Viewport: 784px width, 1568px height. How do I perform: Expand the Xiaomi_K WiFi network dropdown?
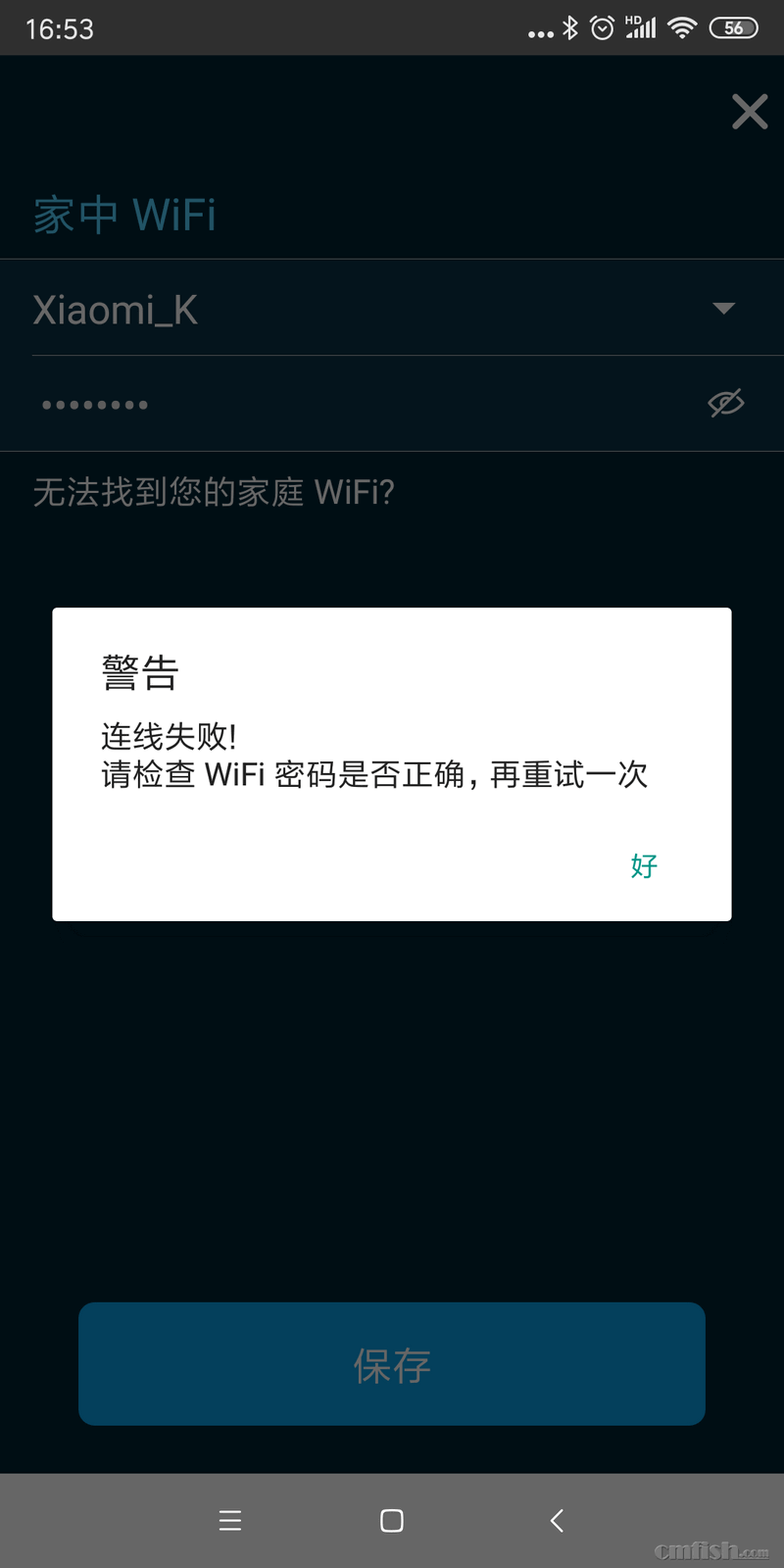coord(723,309)
